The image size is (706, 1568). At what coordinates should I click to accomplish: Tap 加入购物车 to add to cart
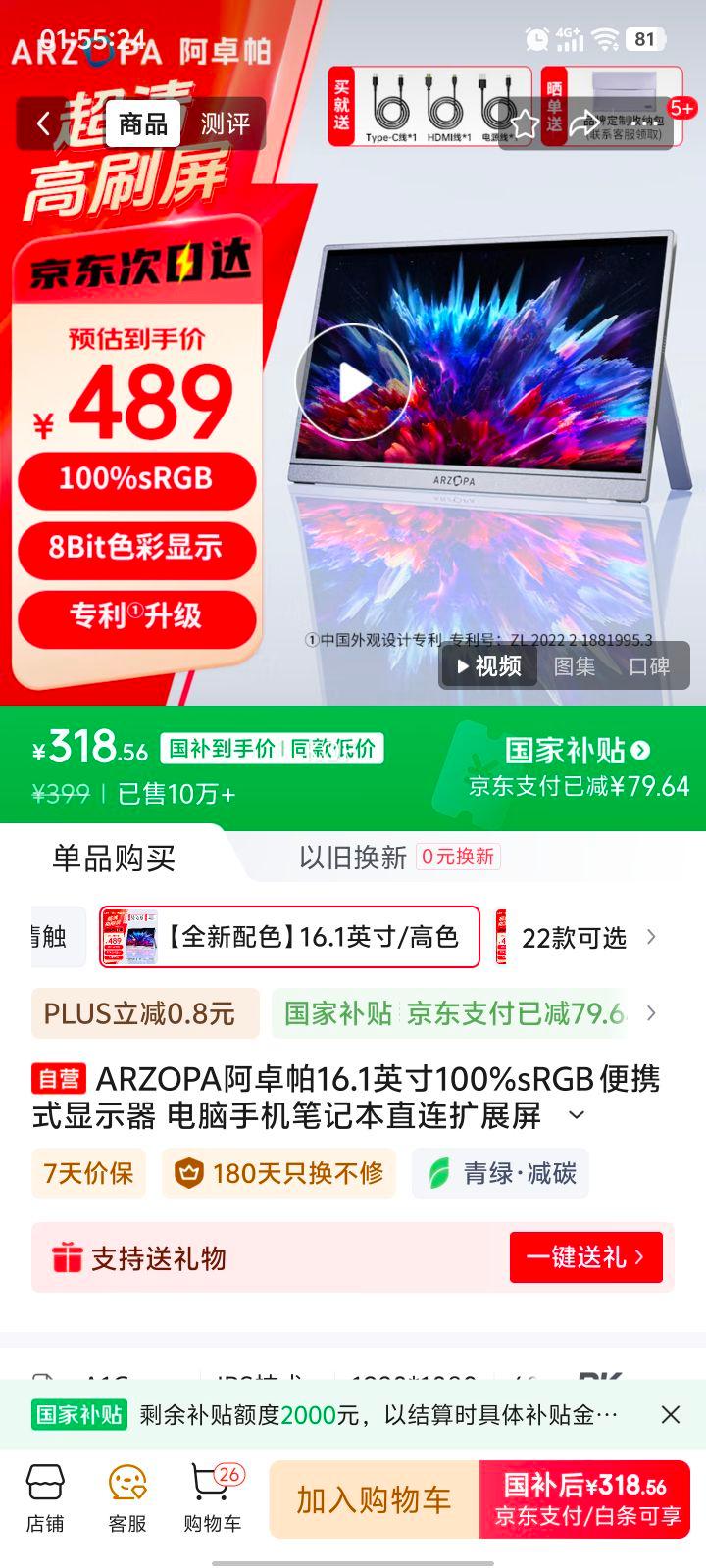tap(374, 1499)
